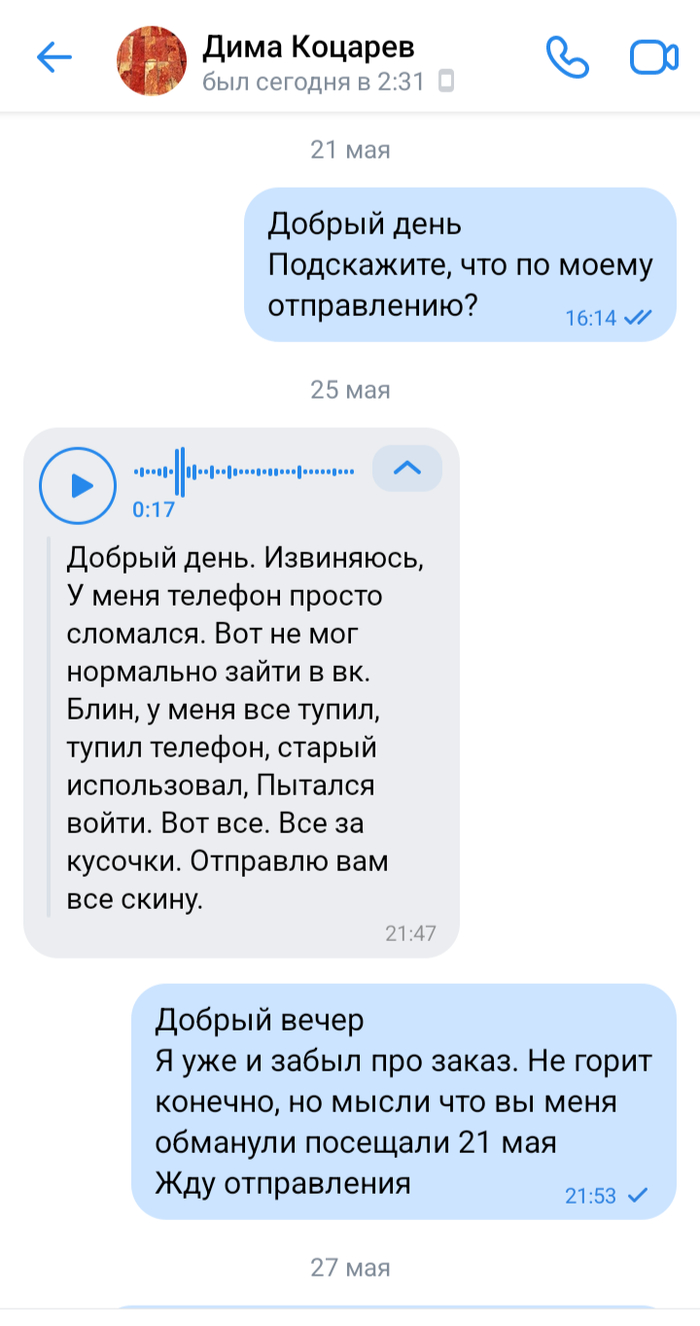Start a voice call with Дима Коцарев

click(567, 58)
